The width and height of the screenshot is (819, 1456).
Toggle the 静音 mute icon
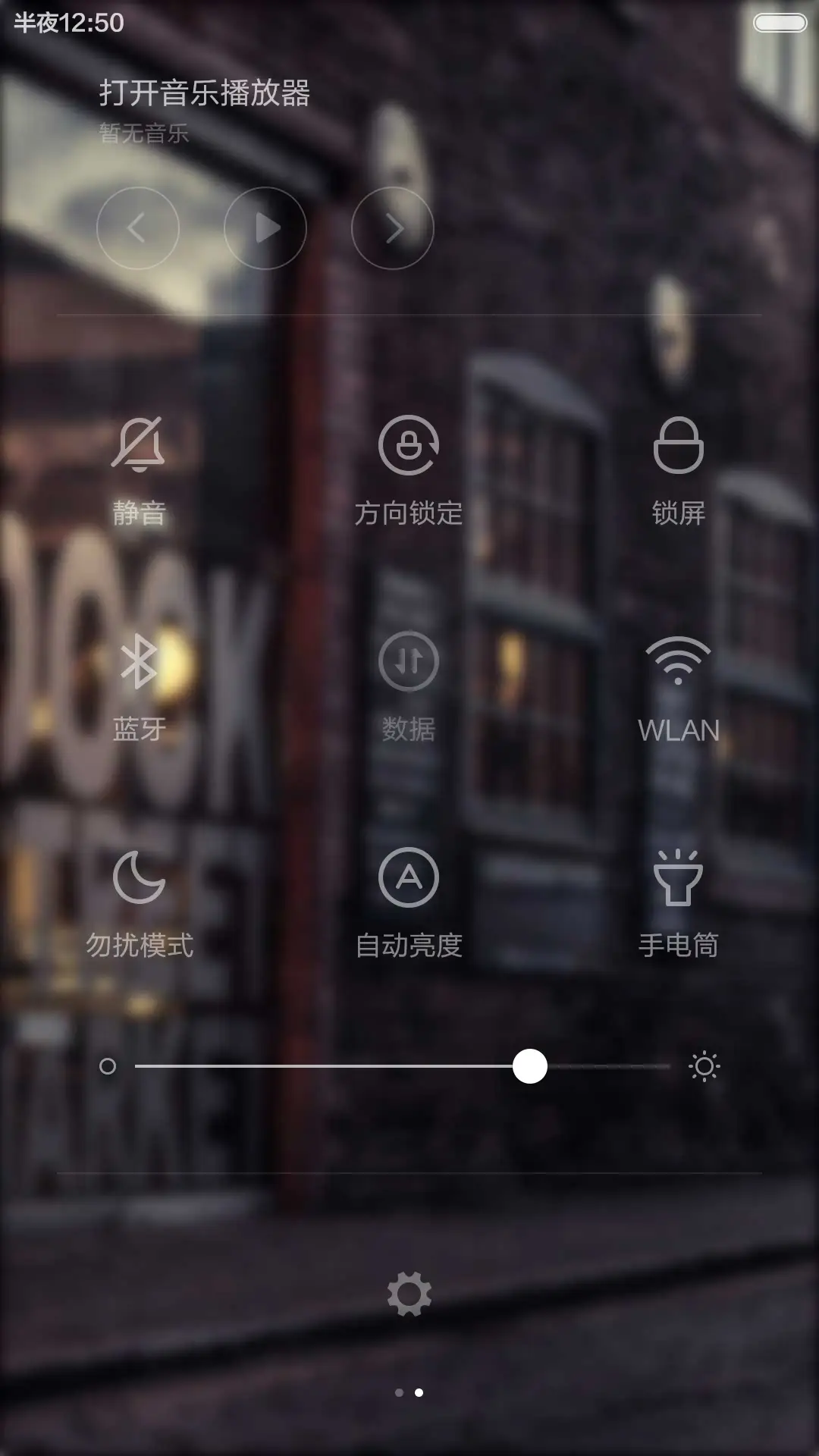click(x=139, y=447)
